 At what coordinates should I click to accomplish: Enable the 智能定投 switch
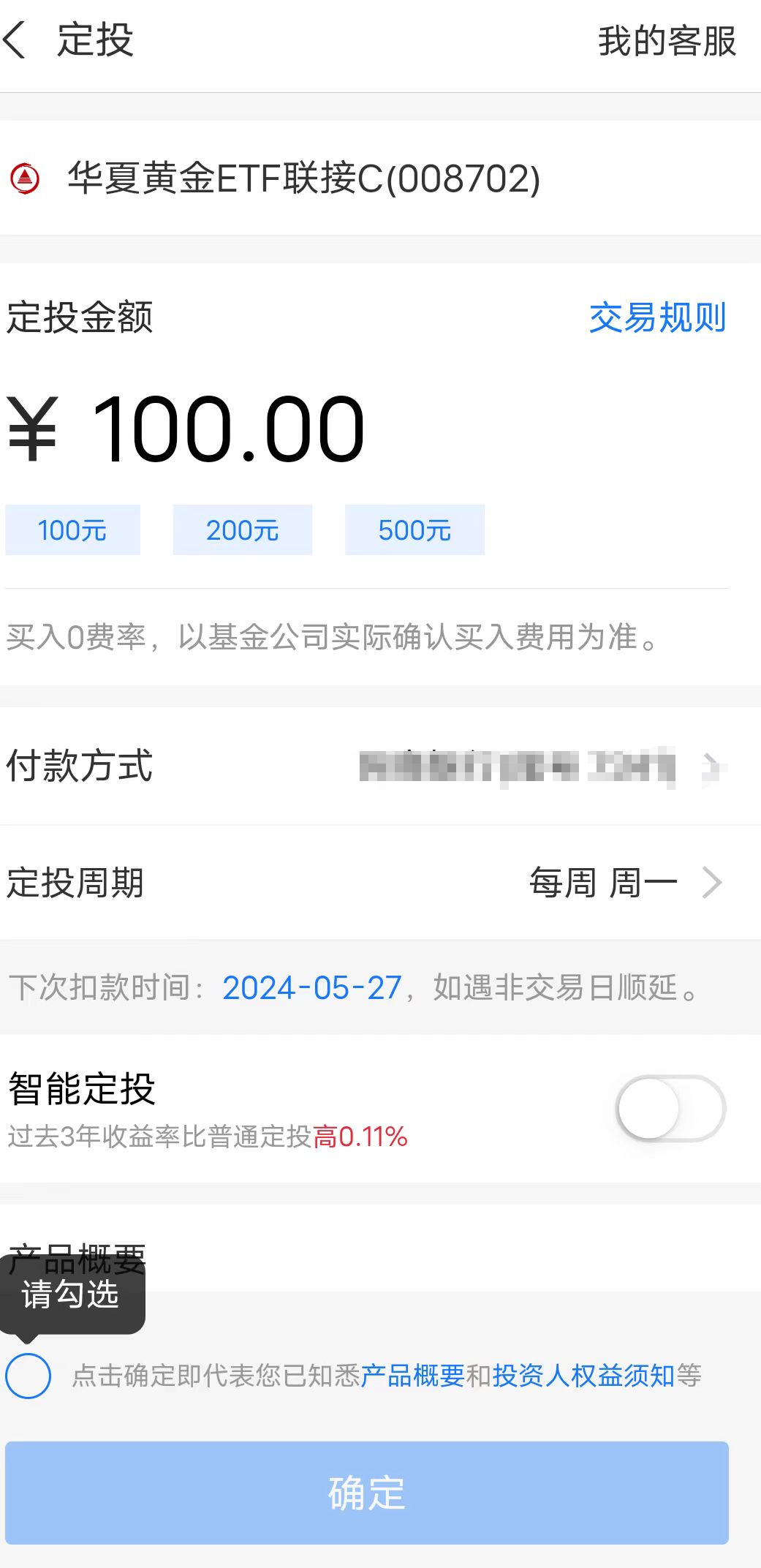pos(670,1107)
